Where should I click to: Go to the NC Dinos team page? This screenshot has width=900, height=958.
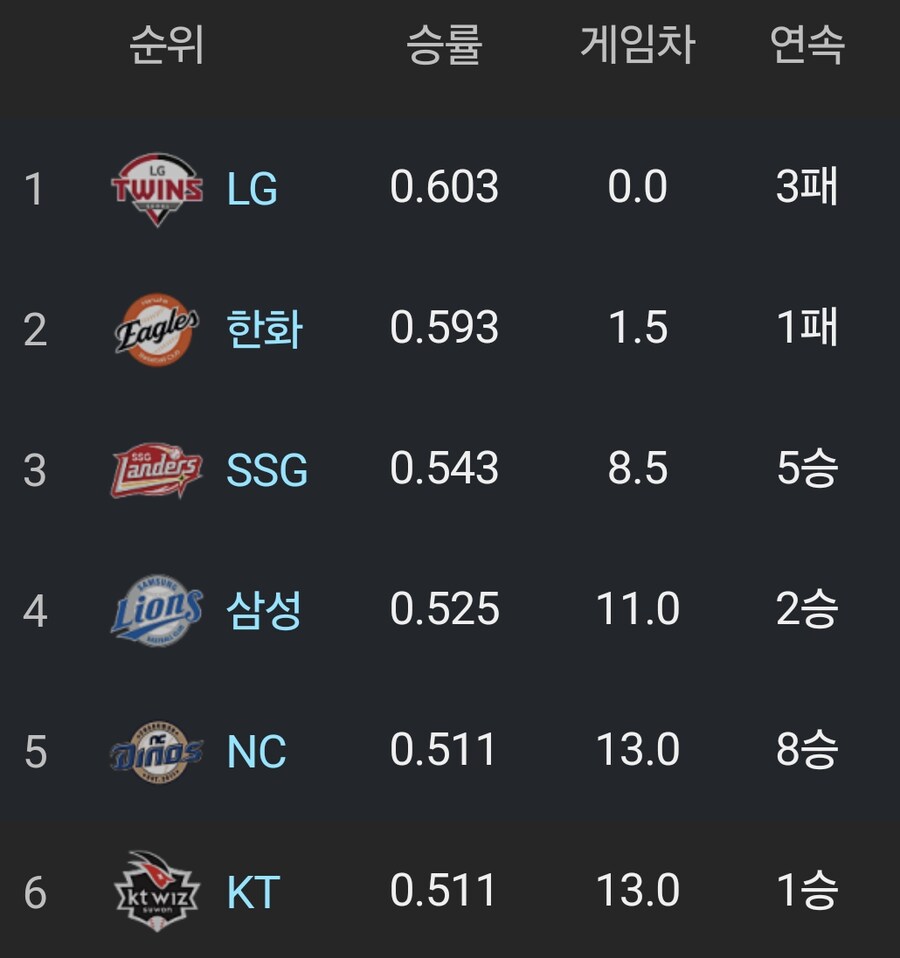click(257, 752)
